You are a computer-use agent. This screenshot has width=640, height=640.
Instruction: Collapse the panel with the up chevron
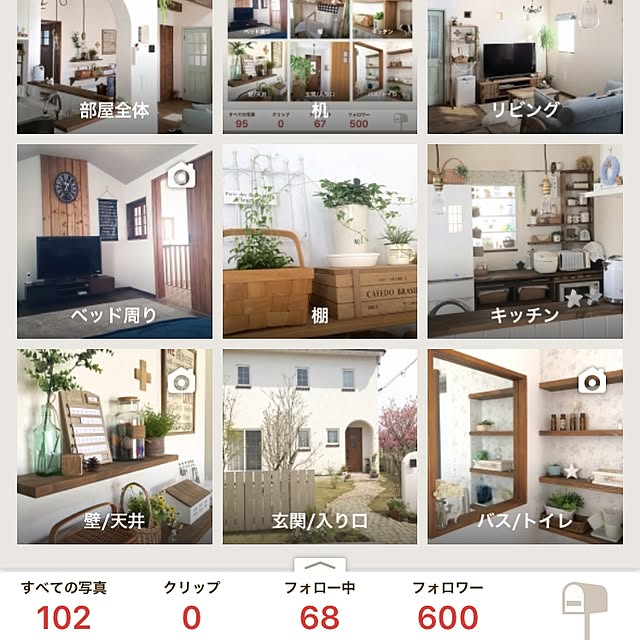(320, 567)
